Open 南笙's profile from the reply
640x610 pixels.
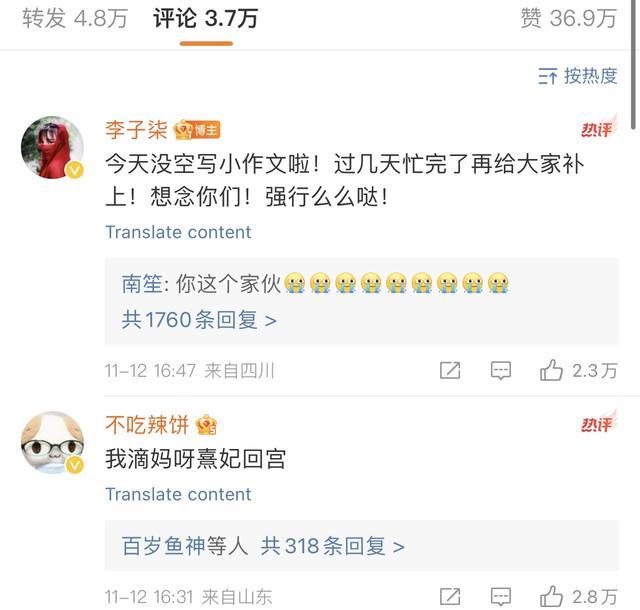coord(143,284)
